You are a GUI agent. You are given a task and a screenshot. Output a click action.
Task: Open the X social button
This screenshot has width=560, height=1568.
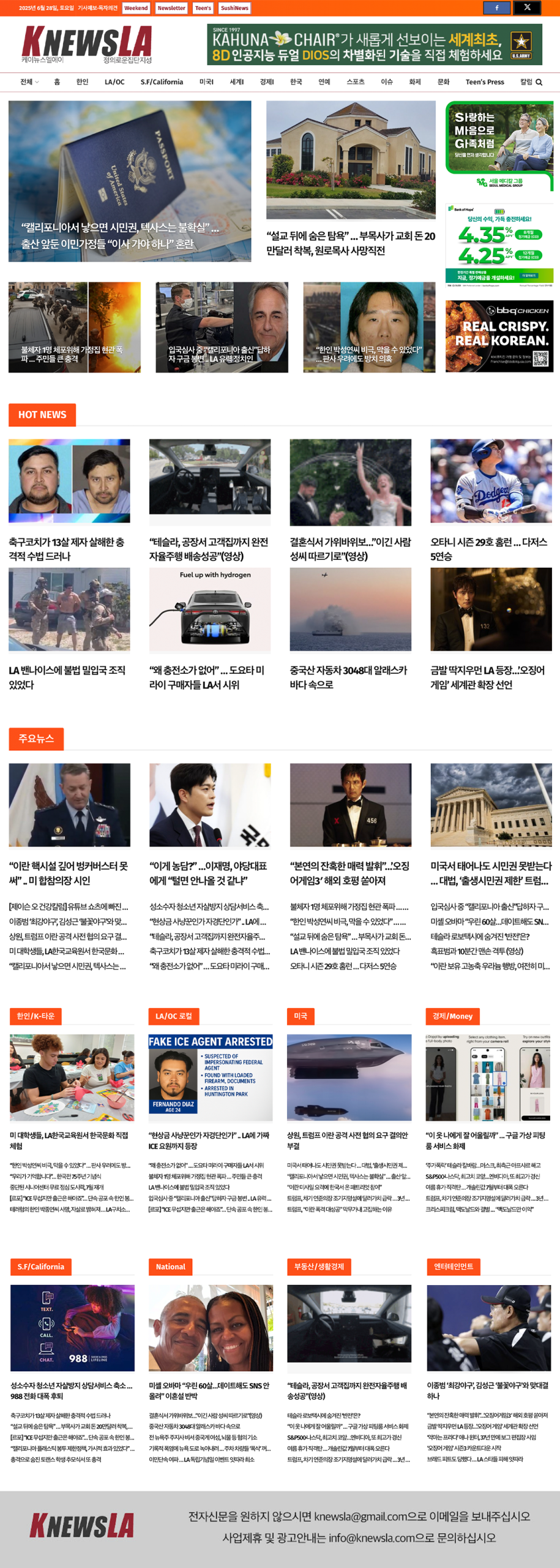527,8
